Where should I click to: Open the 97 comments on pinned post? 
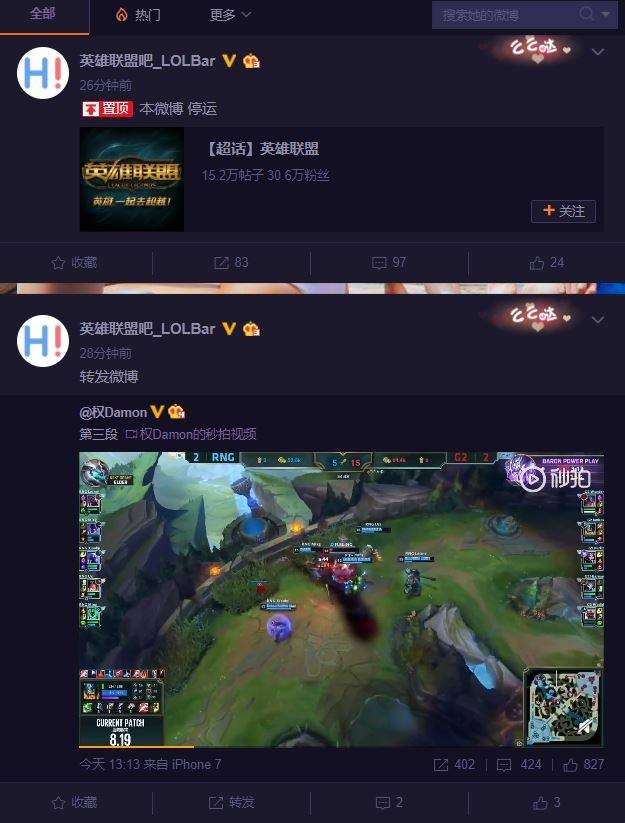coord(389,262)
